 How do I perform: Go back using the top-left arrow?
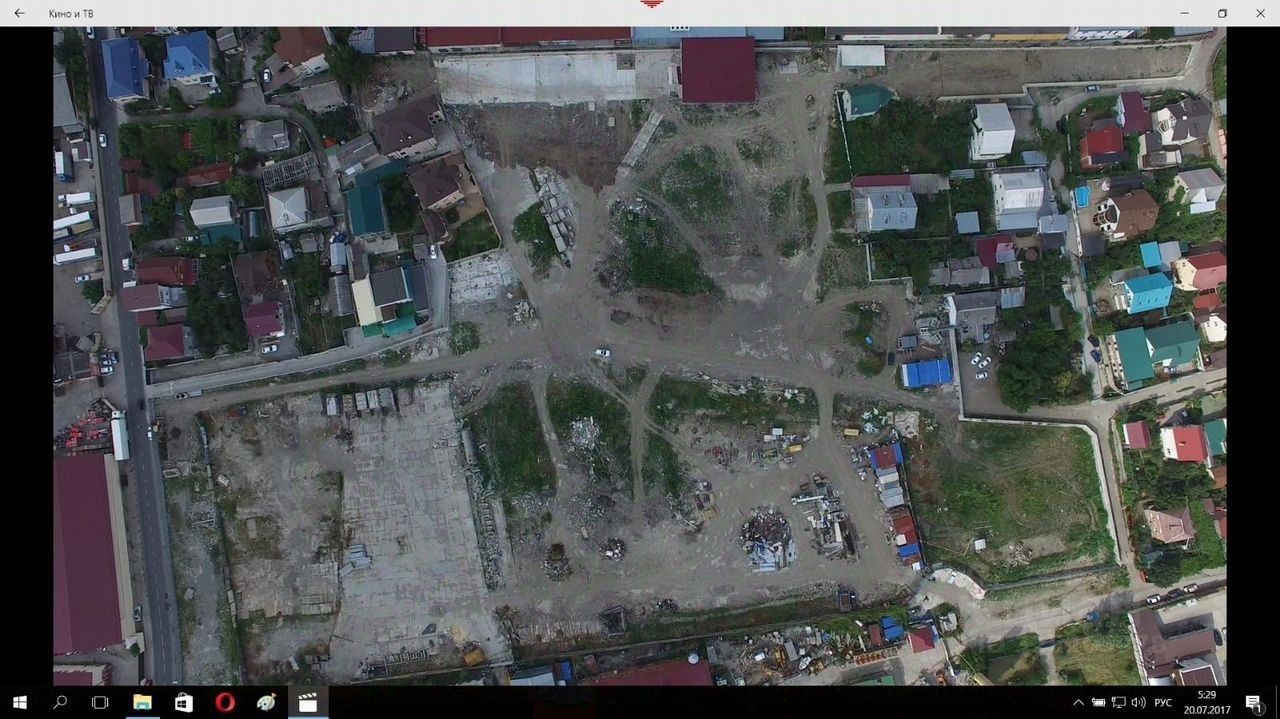click(19, 13)
